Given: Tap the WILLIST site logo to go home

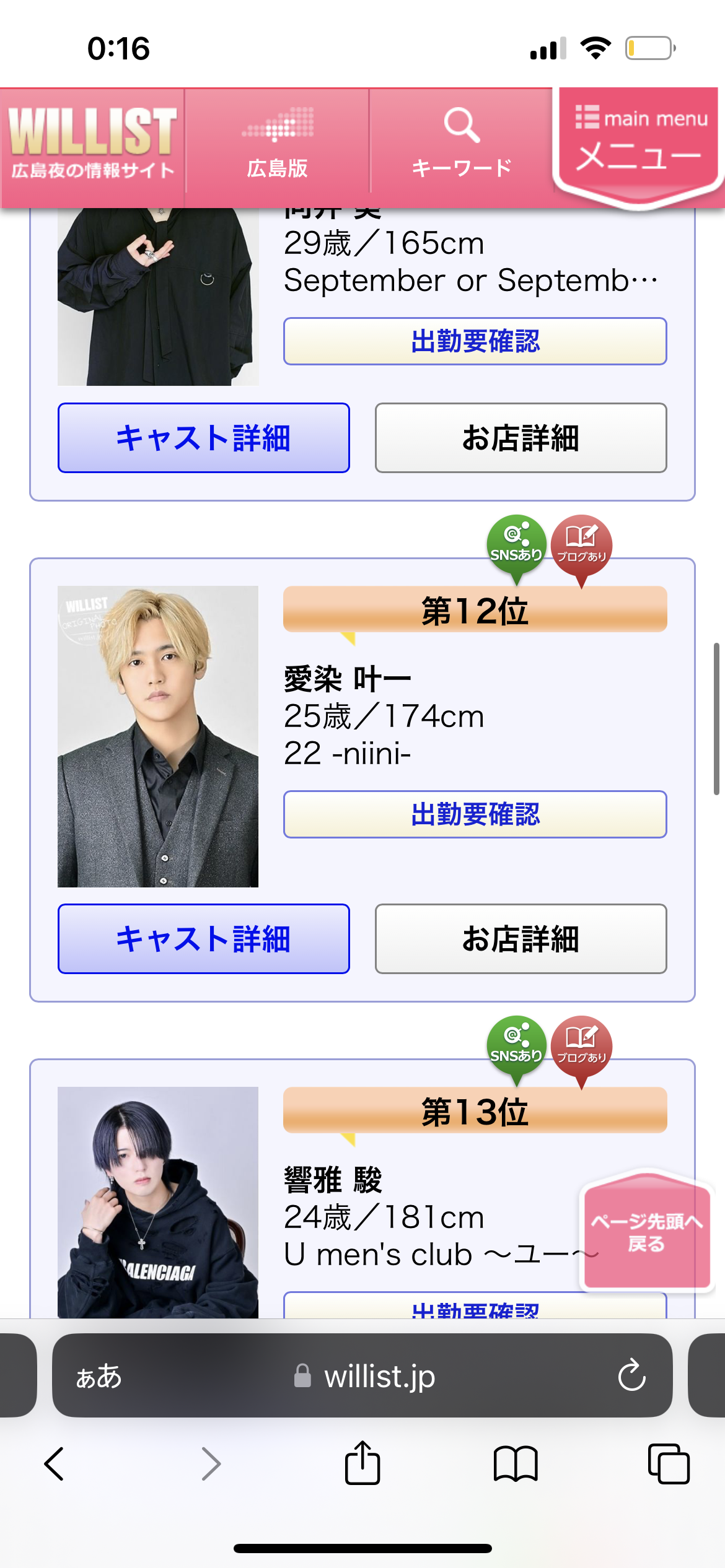Looking at the screenshot, I should [92, 142].
